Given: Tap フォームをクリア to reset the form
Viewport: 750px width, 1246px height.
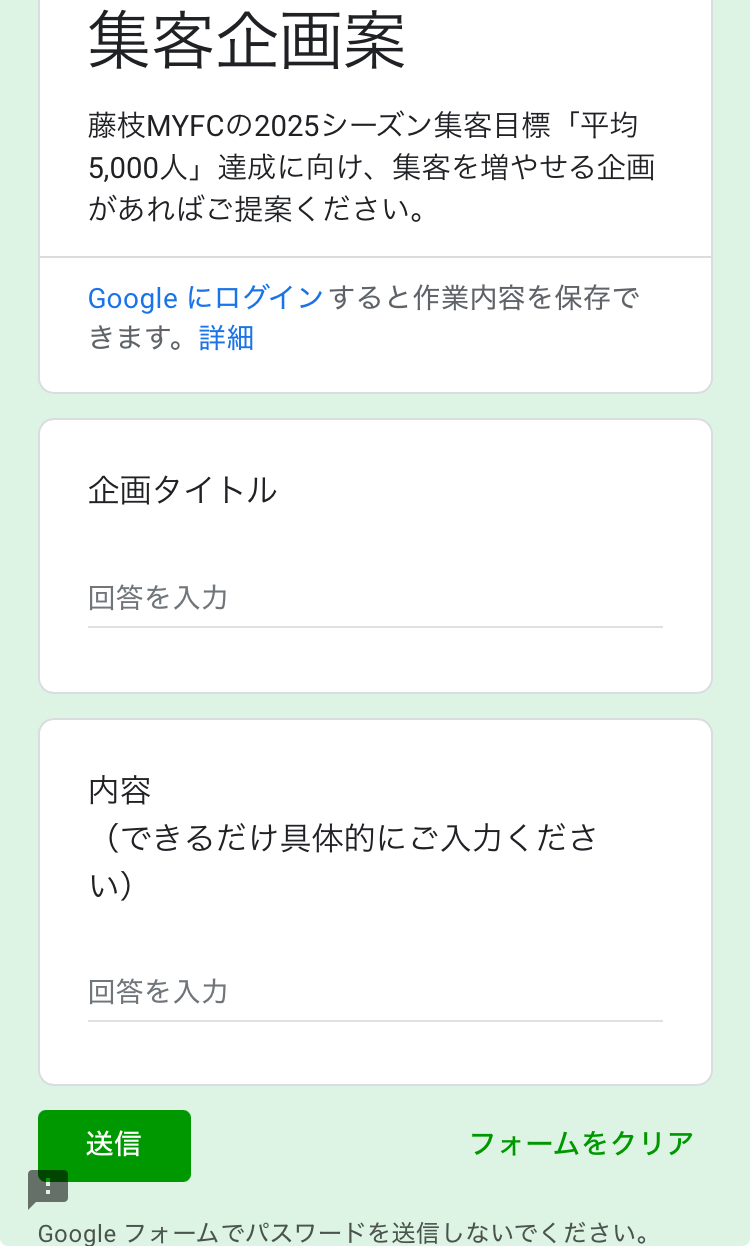Looking at the screenshot, I should tap(581, 1143).
